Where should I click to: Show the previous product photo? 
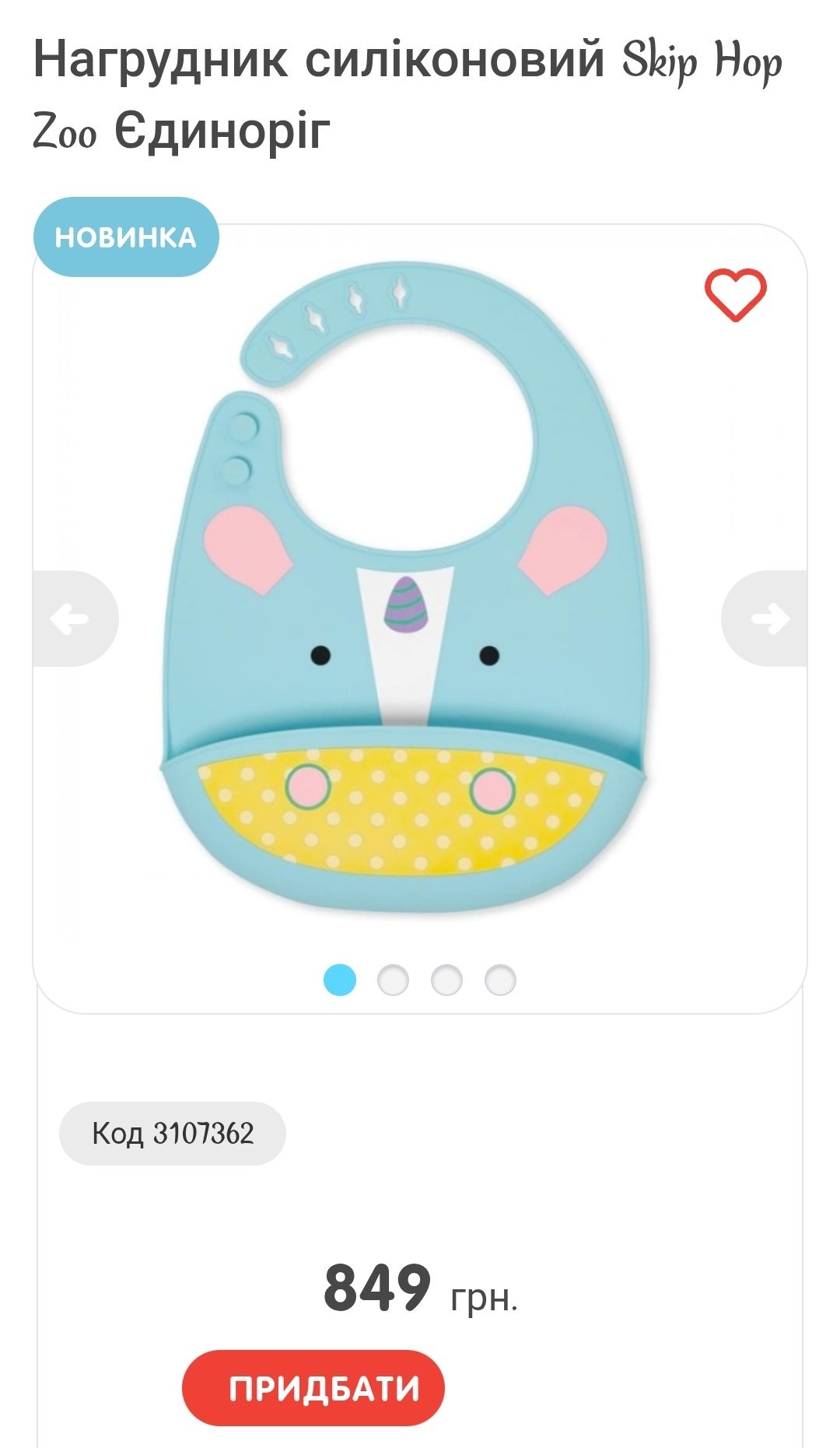72,619
